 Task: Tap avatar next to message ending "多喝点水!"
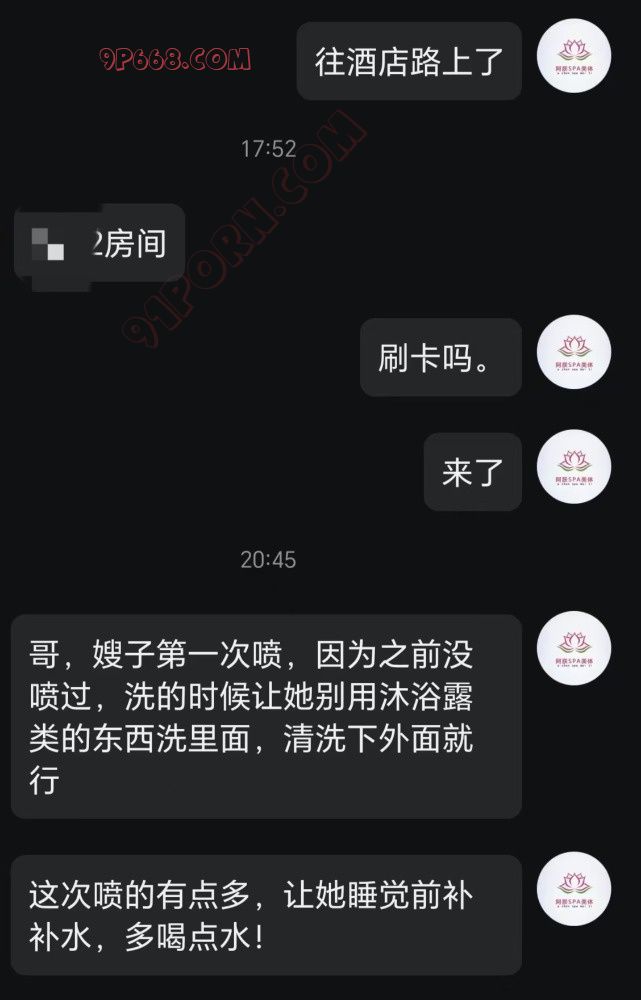click(x=574, y=888)
